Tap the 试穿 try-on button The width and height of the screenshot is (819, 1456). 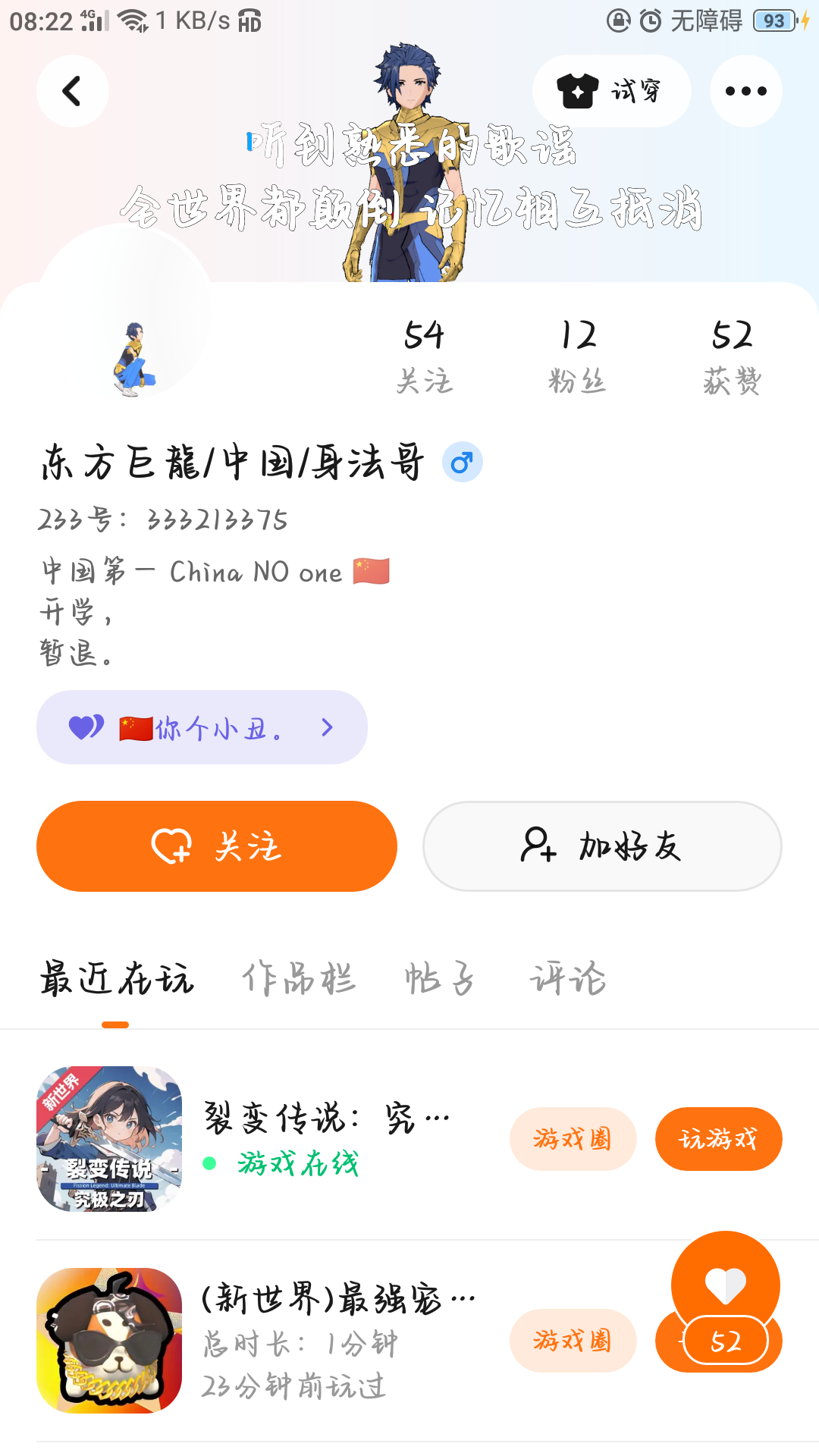(611, 91)
